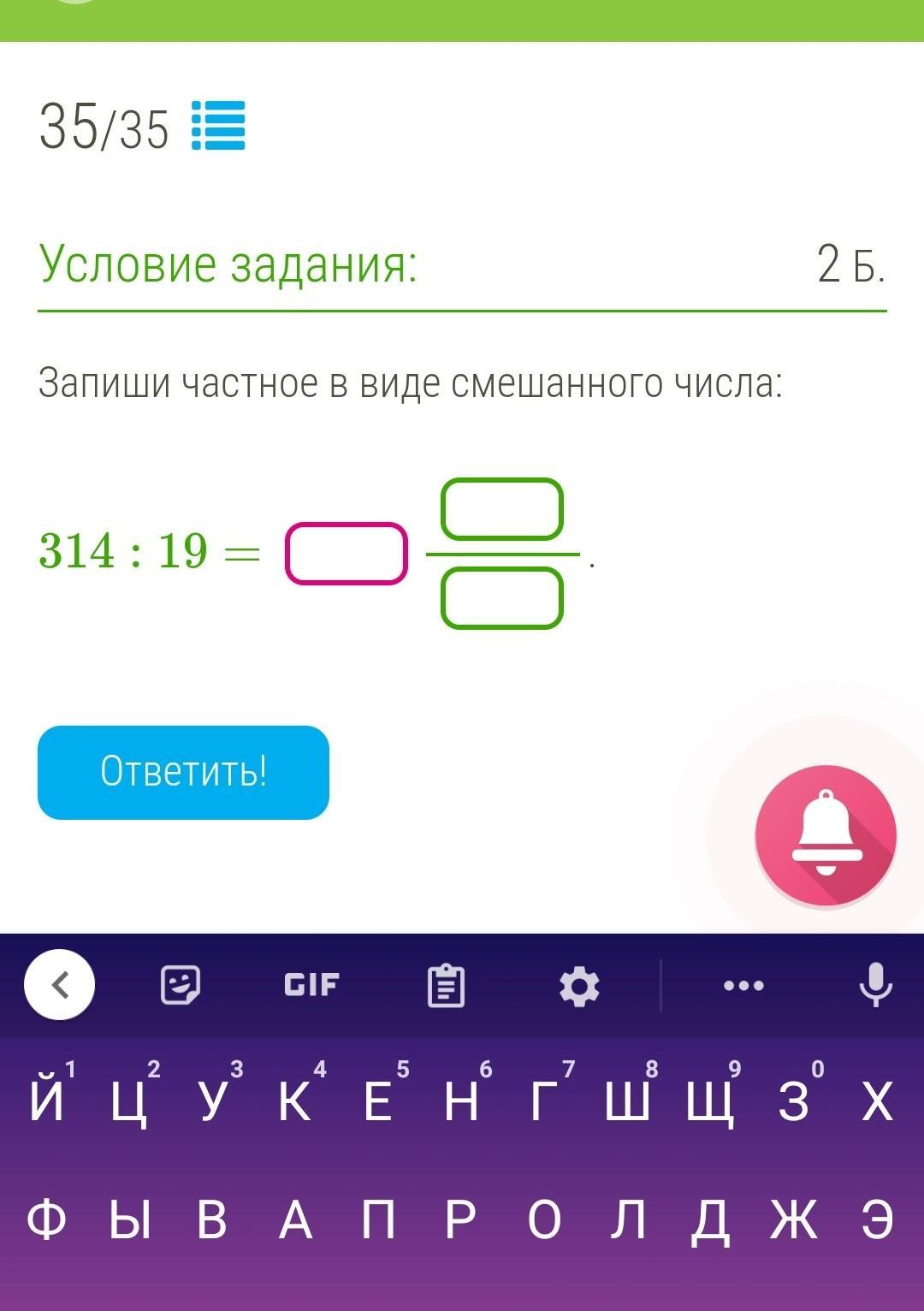Open the task list icon
Image resolution: width=924 pixels, height=1311 pixels.
pos(218,126)
